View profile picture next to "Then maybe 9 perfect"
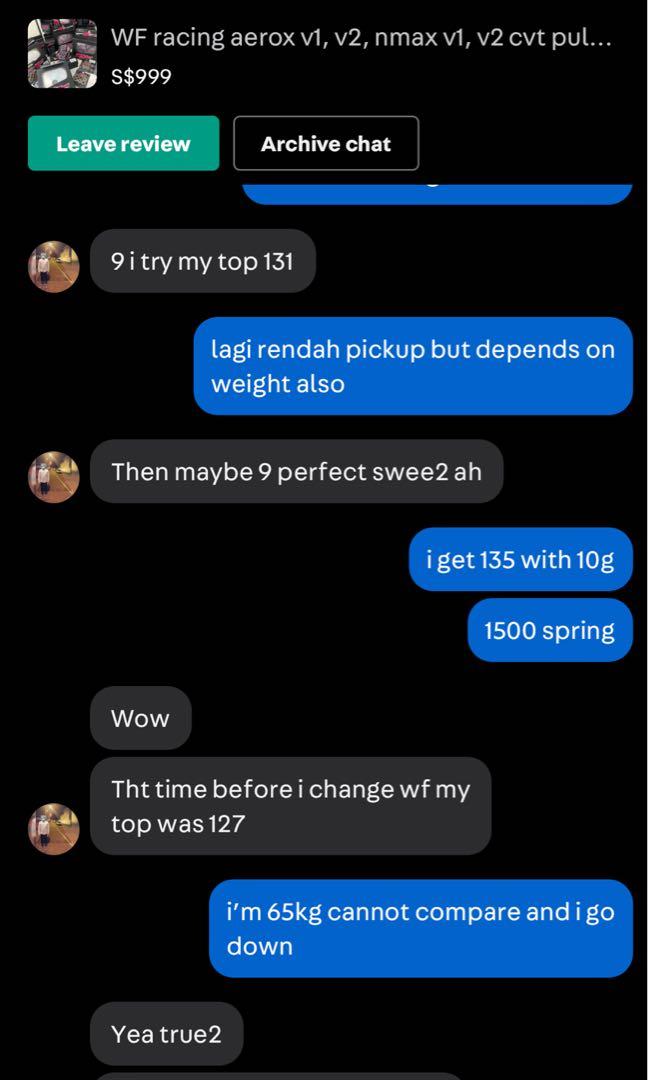This screenshot has width=648, height=1080. 54,476
